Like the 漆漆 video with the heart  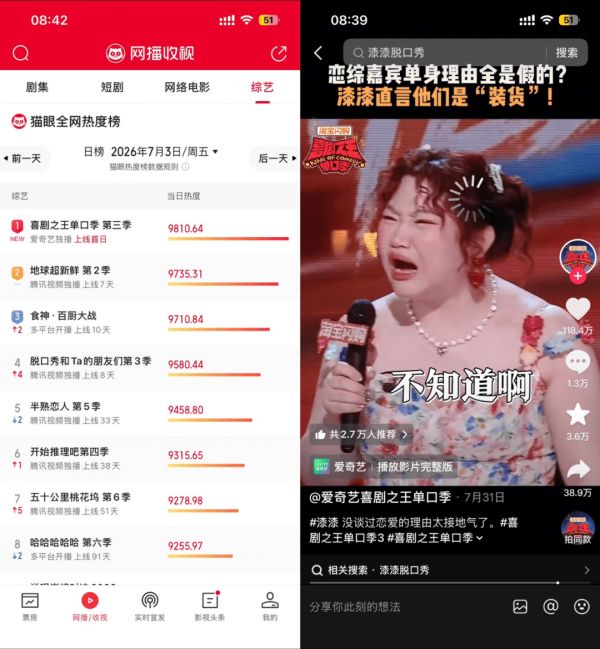click(578, 309)
